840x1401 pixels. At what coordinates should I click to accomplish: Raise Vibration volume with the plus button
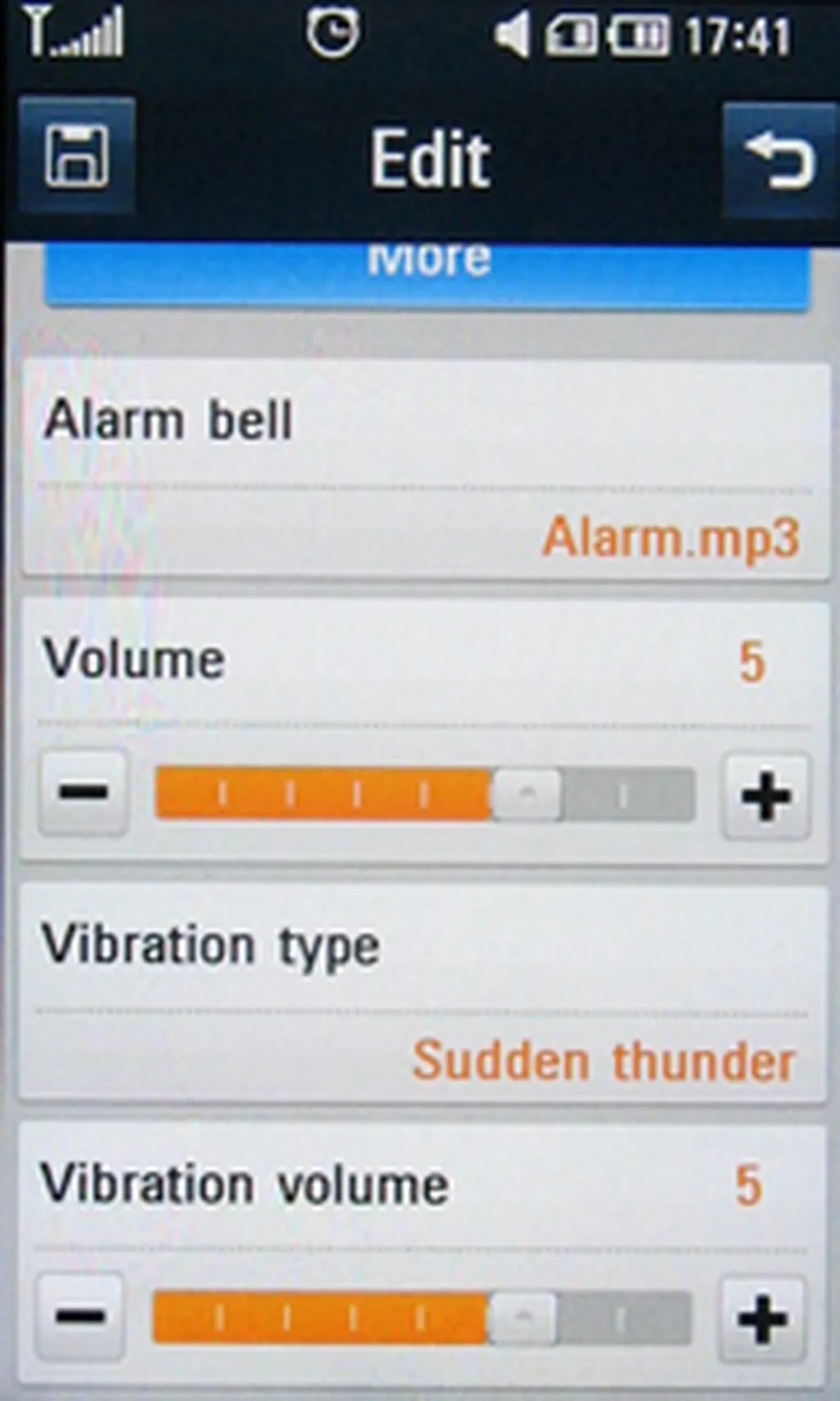761,1319
